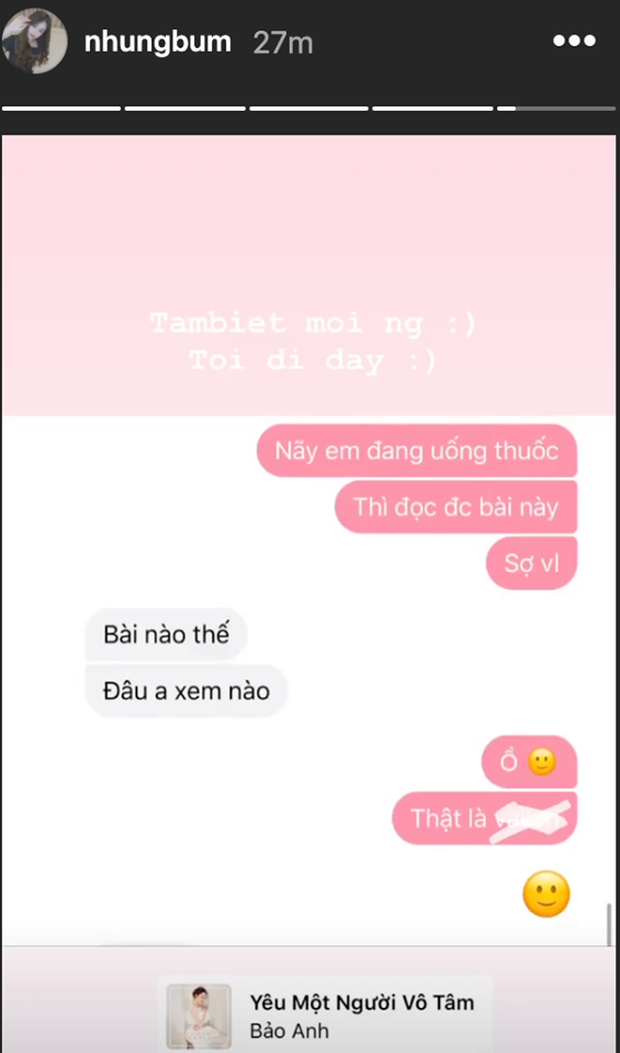Open the Yêu Một Người Vô Tâm music sticker

click(x=324, y=1014)
